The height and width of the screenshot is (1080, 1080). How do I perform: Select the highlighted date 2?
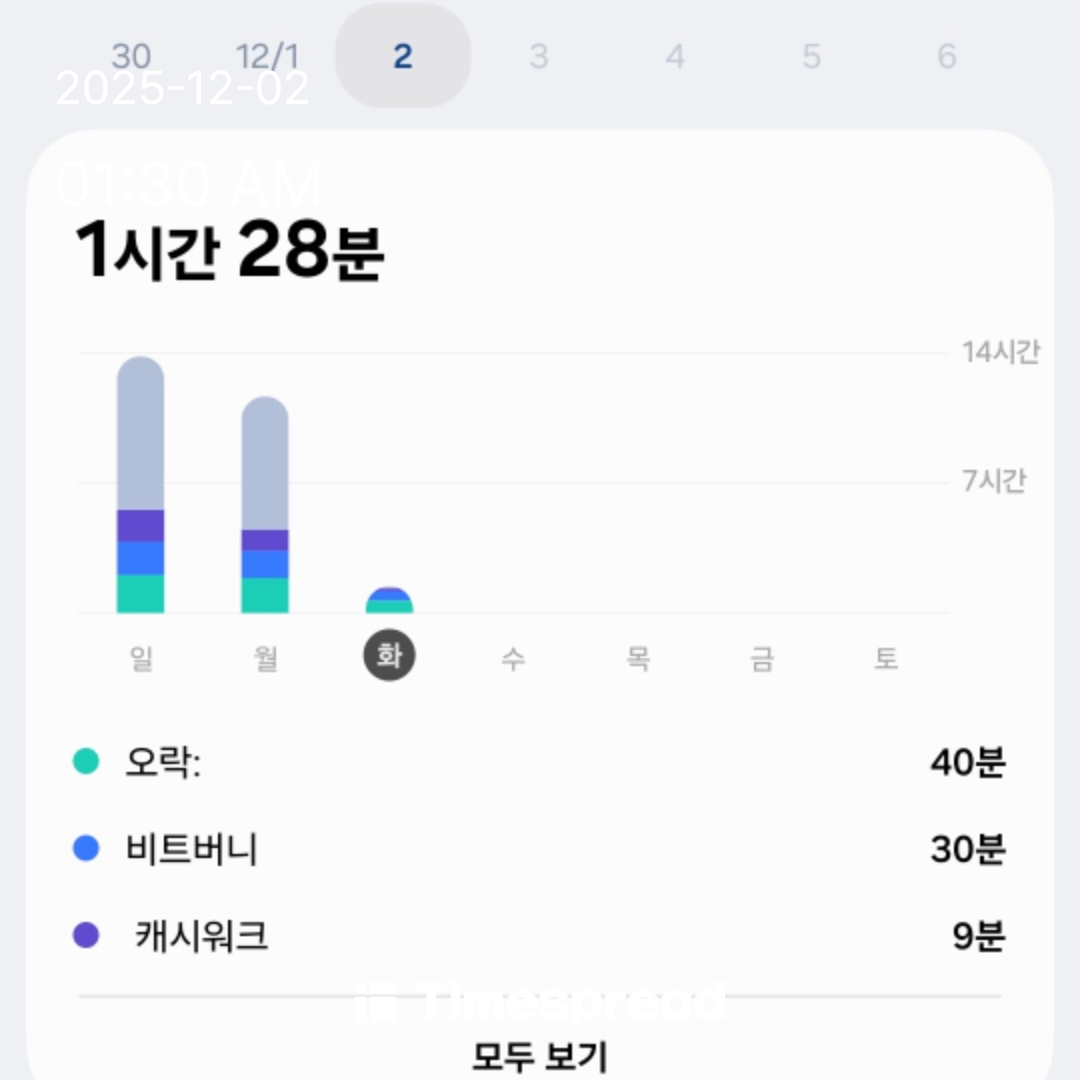[x=402, y=56]
